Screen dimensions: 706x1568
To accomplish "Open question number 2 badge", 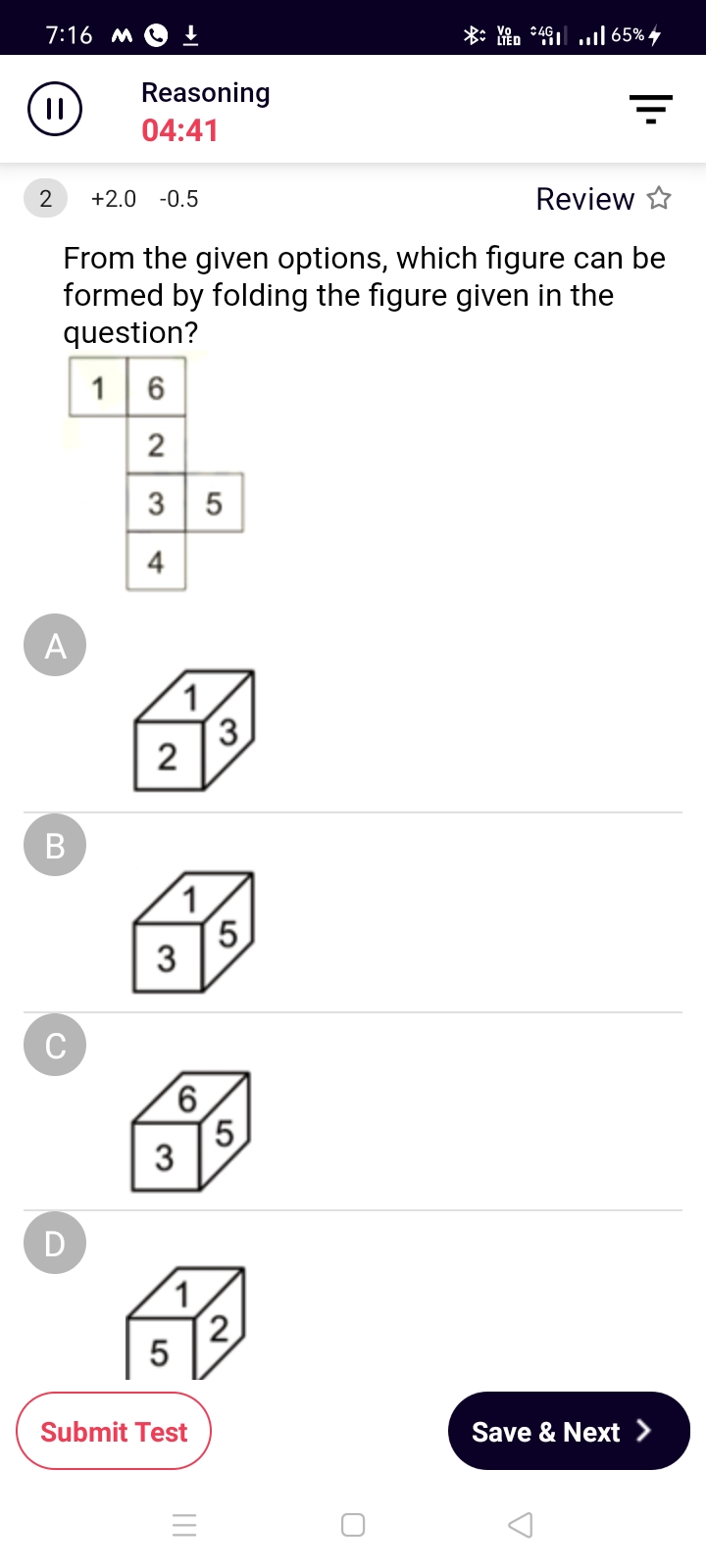I will click(x=45, y=198).
